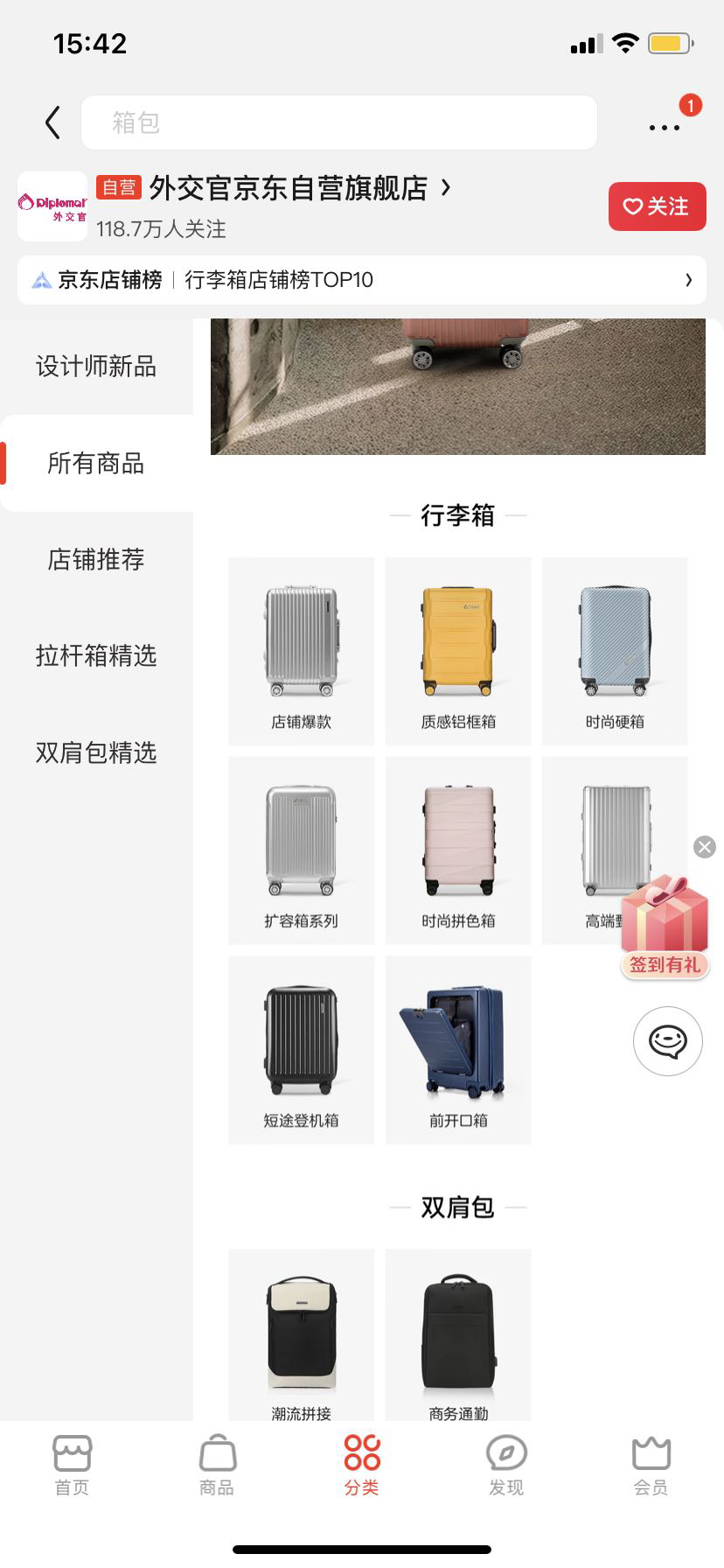This screenshot has height=1568, width=724.
Task: Open the customer service chat icon
Action: (668, 1041)
